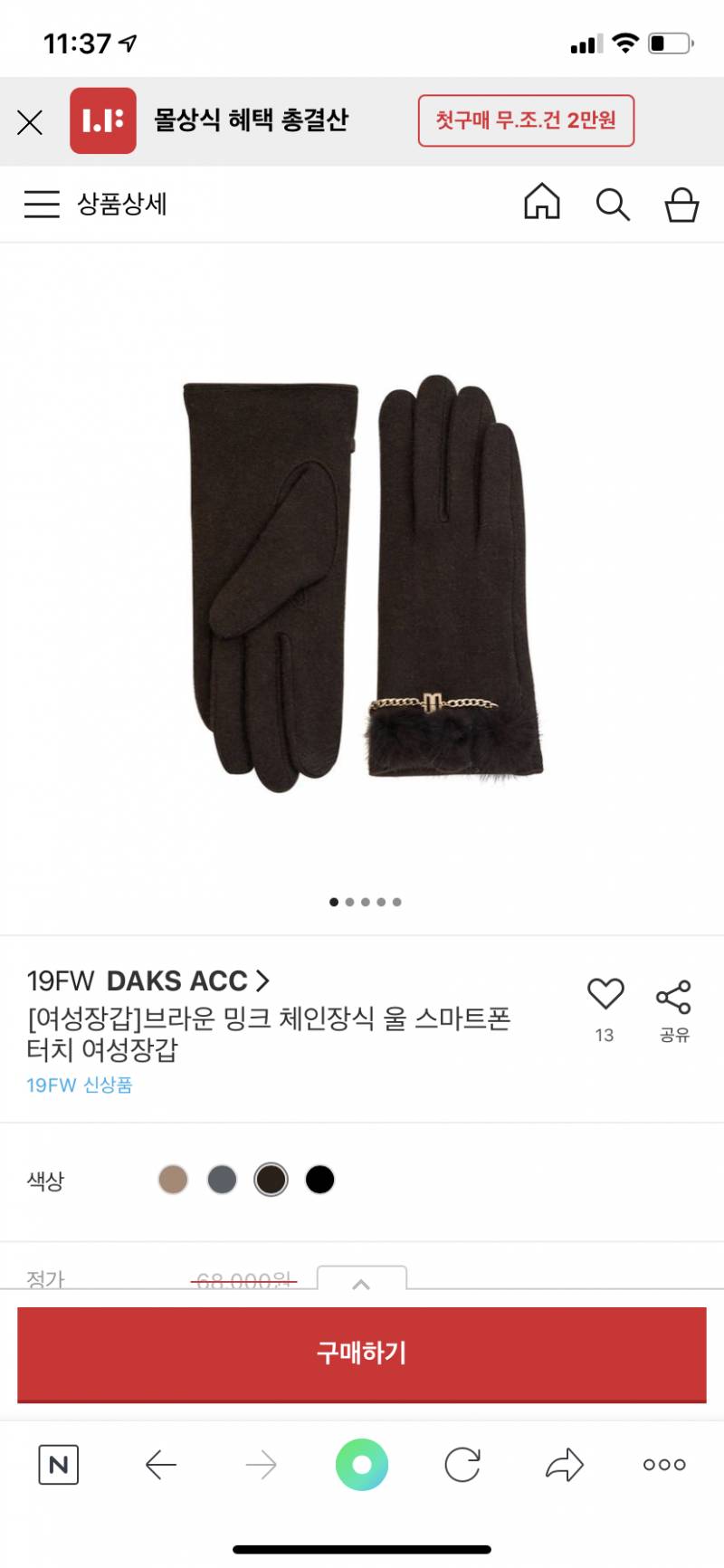The width and height of the screenshot is (724, 1568).
Task: Open browser overflow menu with three dots
Action: 663,1464
